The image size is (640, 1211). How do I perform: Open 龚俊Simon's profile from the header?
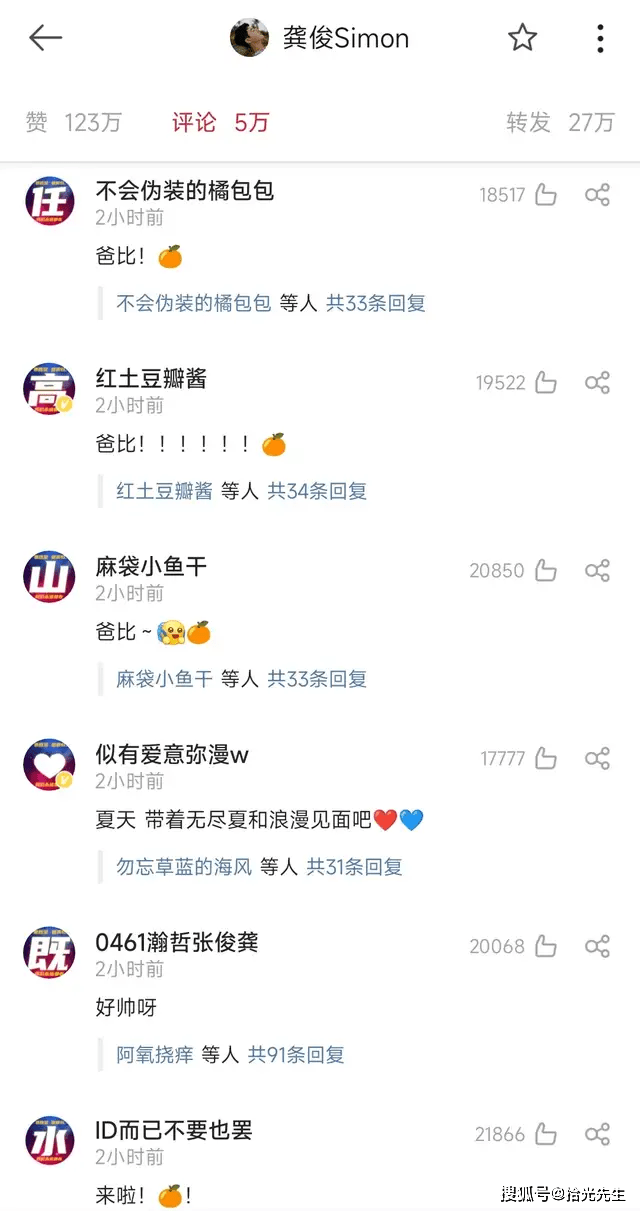pos(320,38)
